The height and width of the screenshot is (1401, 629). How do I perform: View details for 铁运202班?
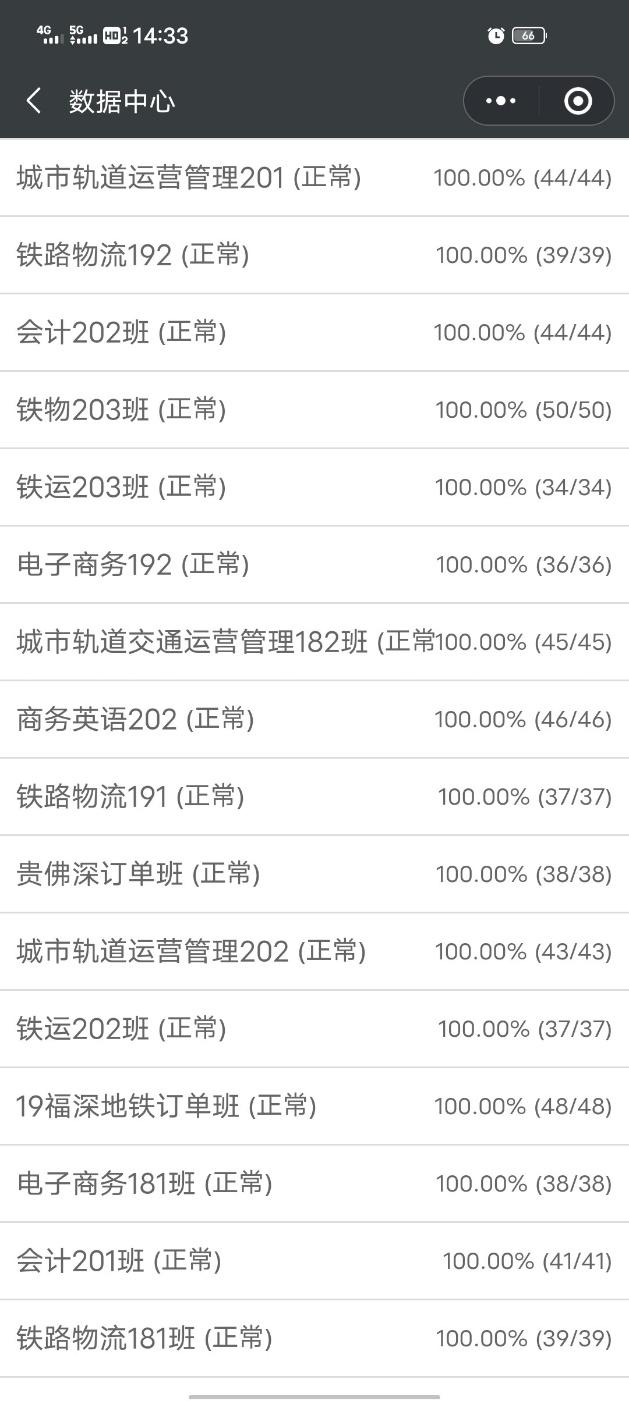(314, 1028)
